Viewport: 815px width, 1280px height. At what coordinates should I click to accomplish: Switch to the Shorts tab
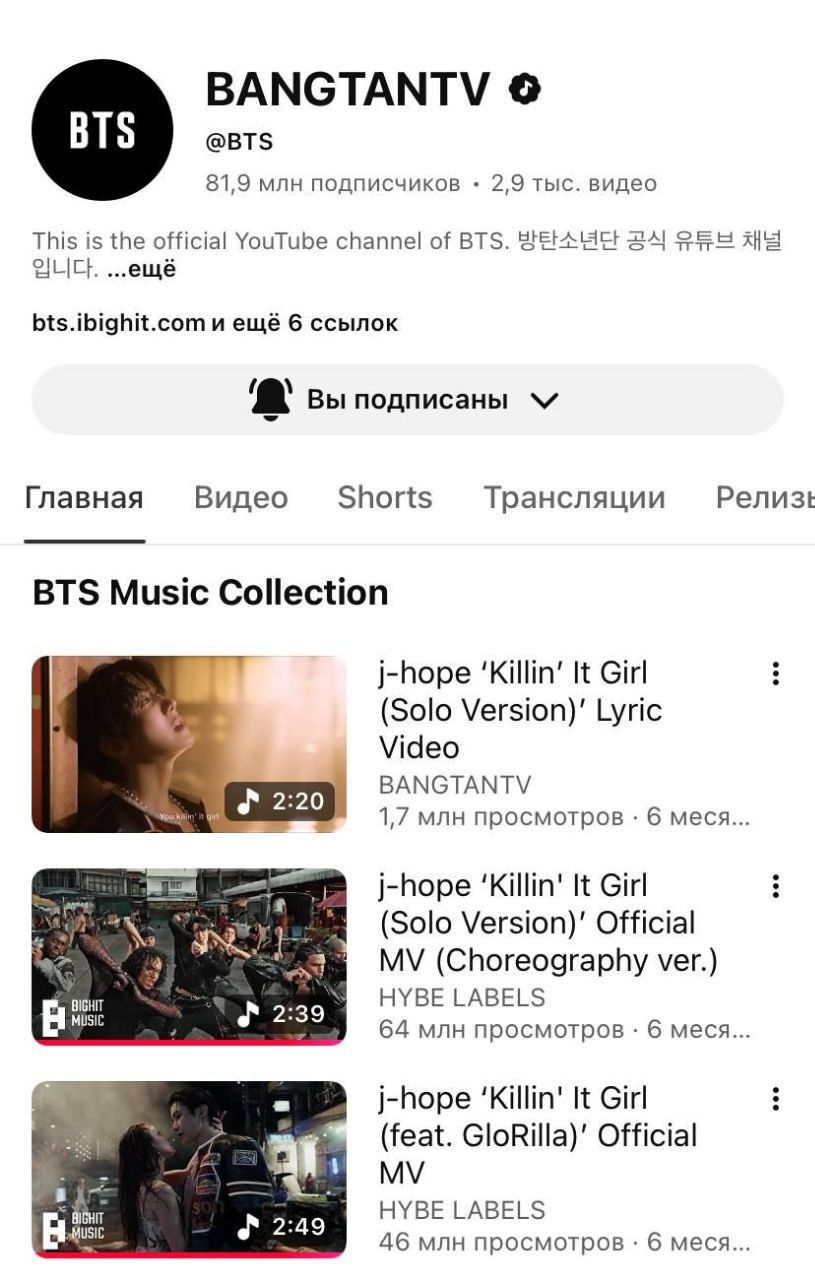pos(385,497)
